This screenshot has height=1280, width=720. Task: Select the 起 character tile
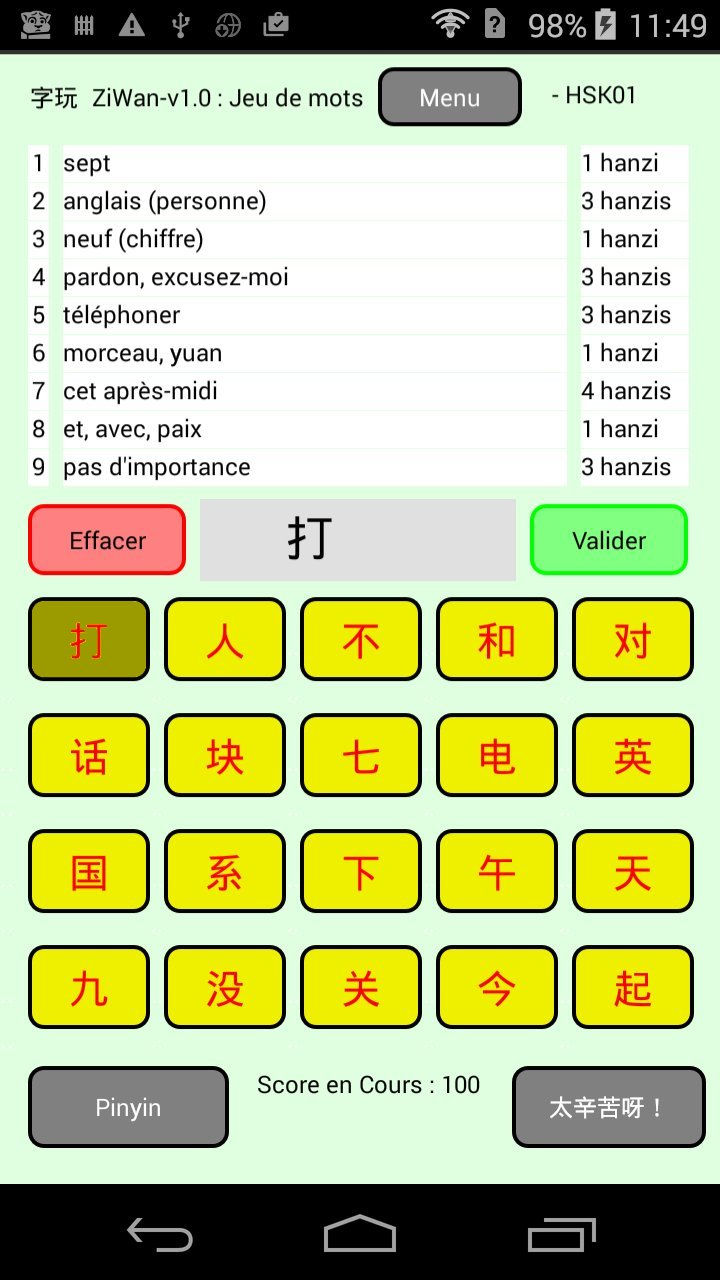(633, 987)
